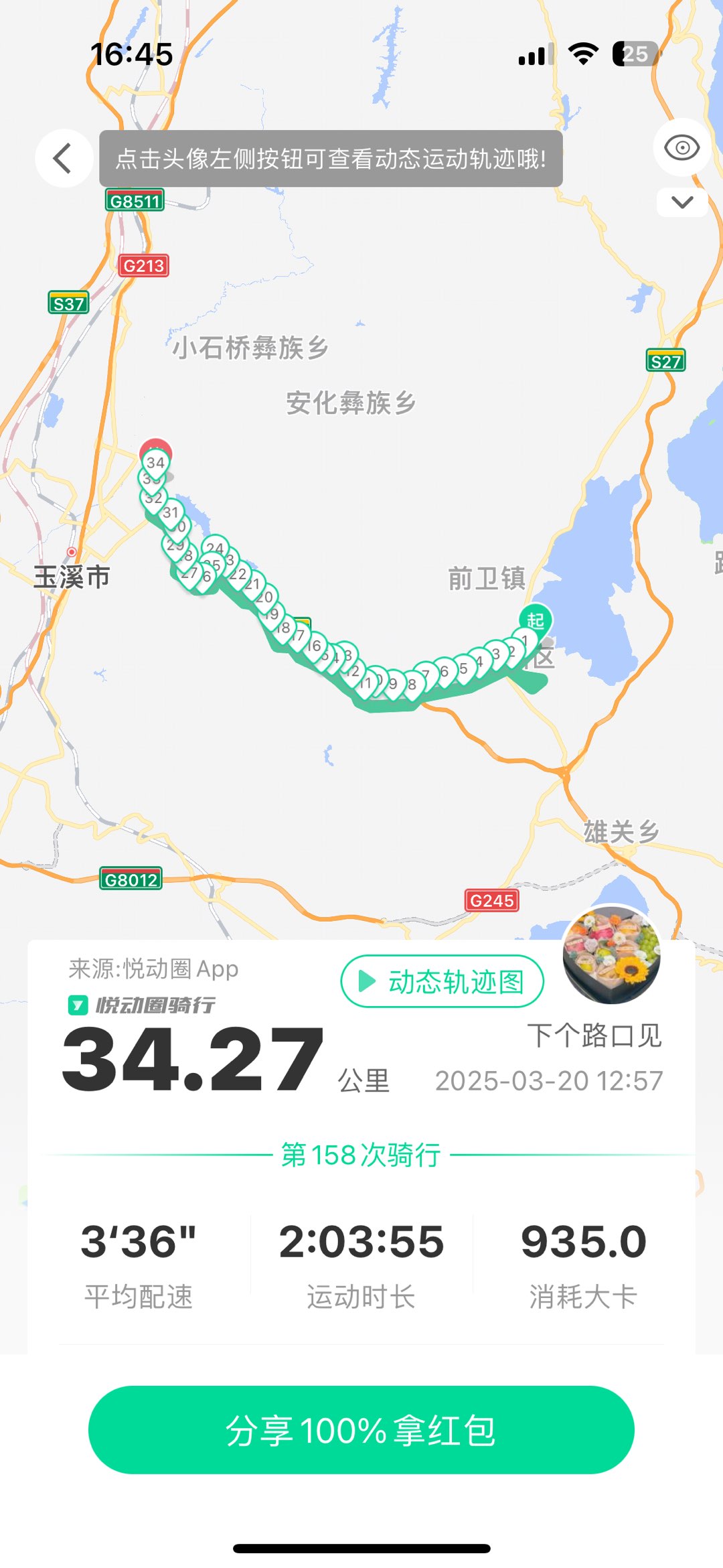
Task: Select the start marker 起 on route
Action: pyautogui.click(x=536, y=620)
